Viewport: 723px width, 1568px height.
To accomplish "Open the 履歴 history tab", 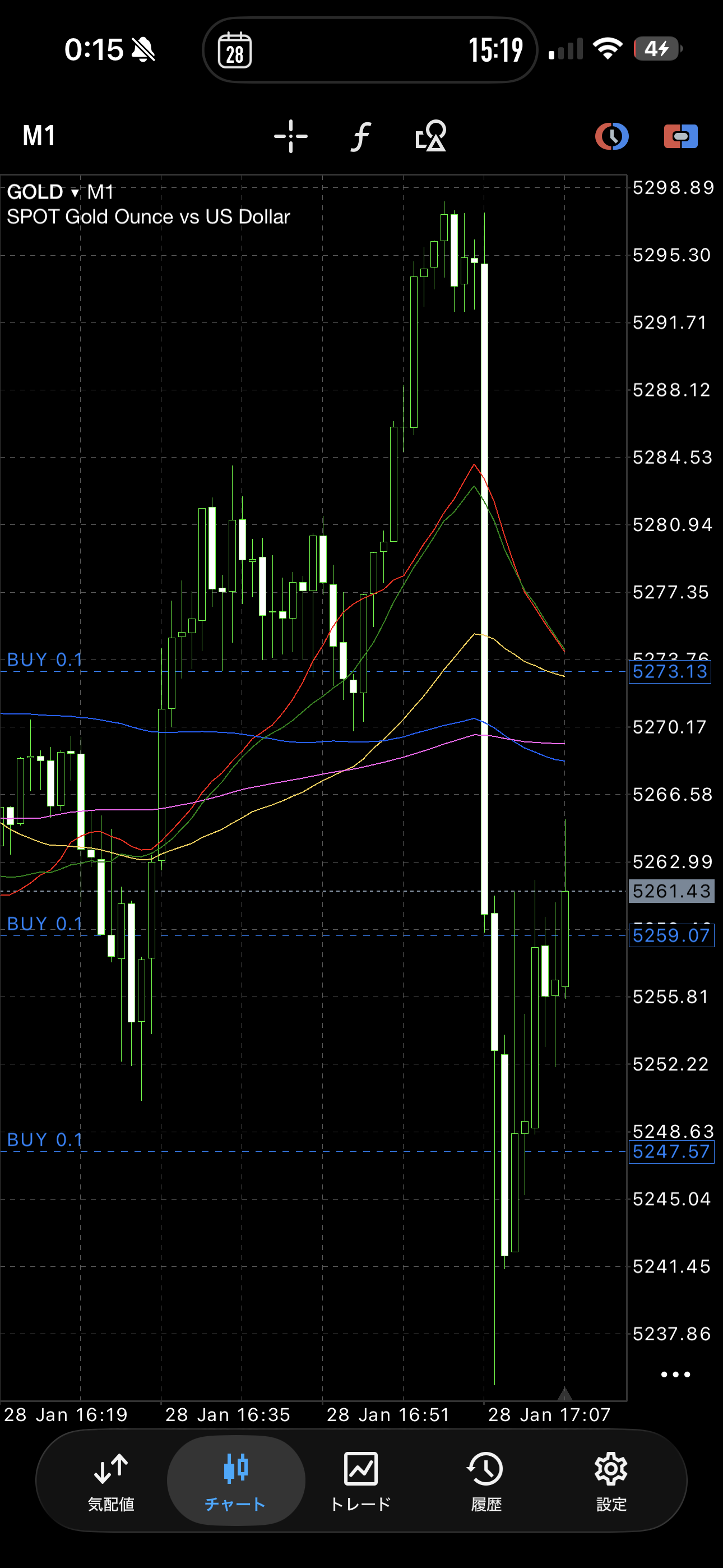I will (x=486, y=1482).
